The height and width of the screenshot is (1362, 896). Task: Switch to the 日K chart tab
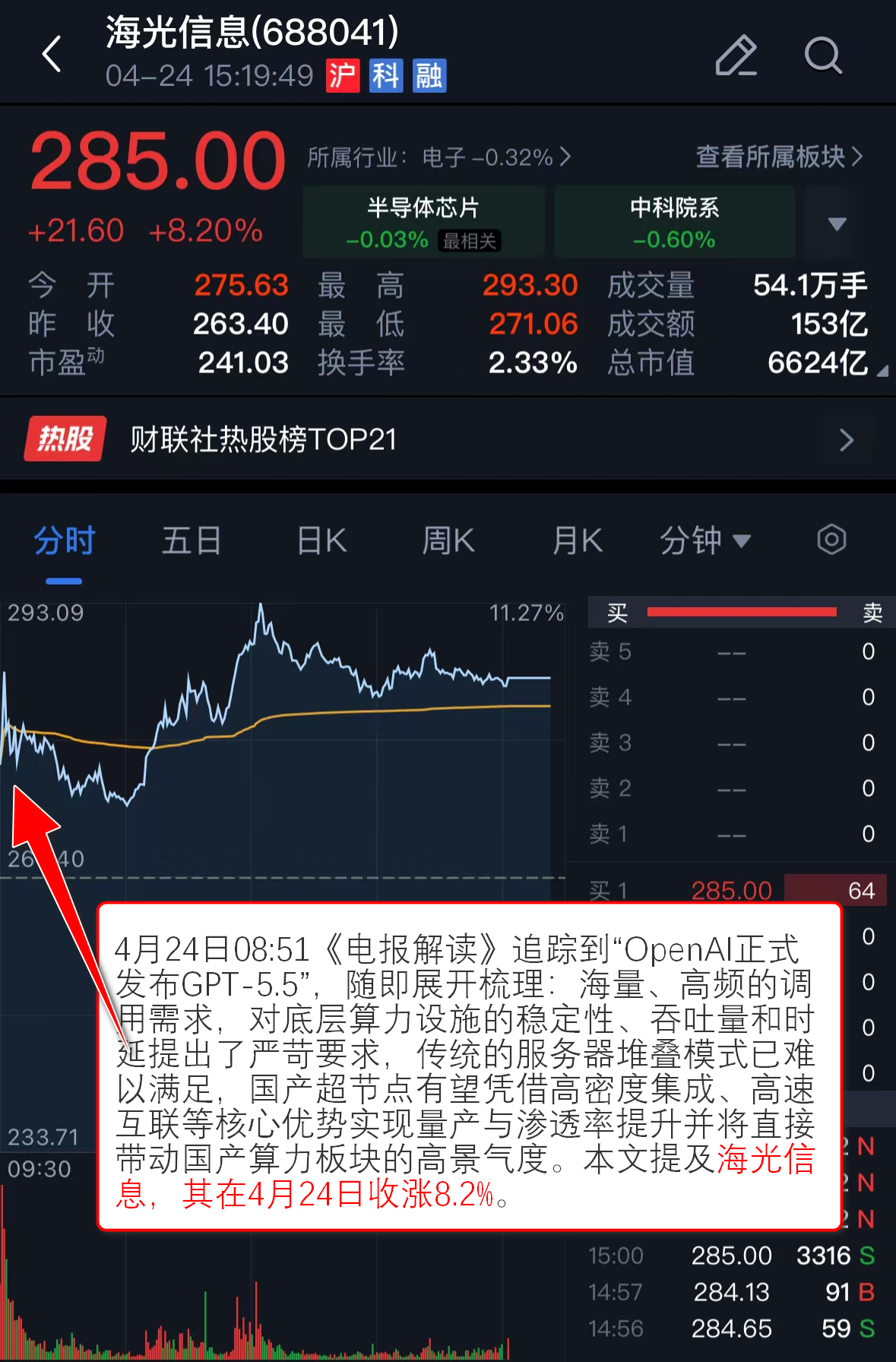[321, 541]
